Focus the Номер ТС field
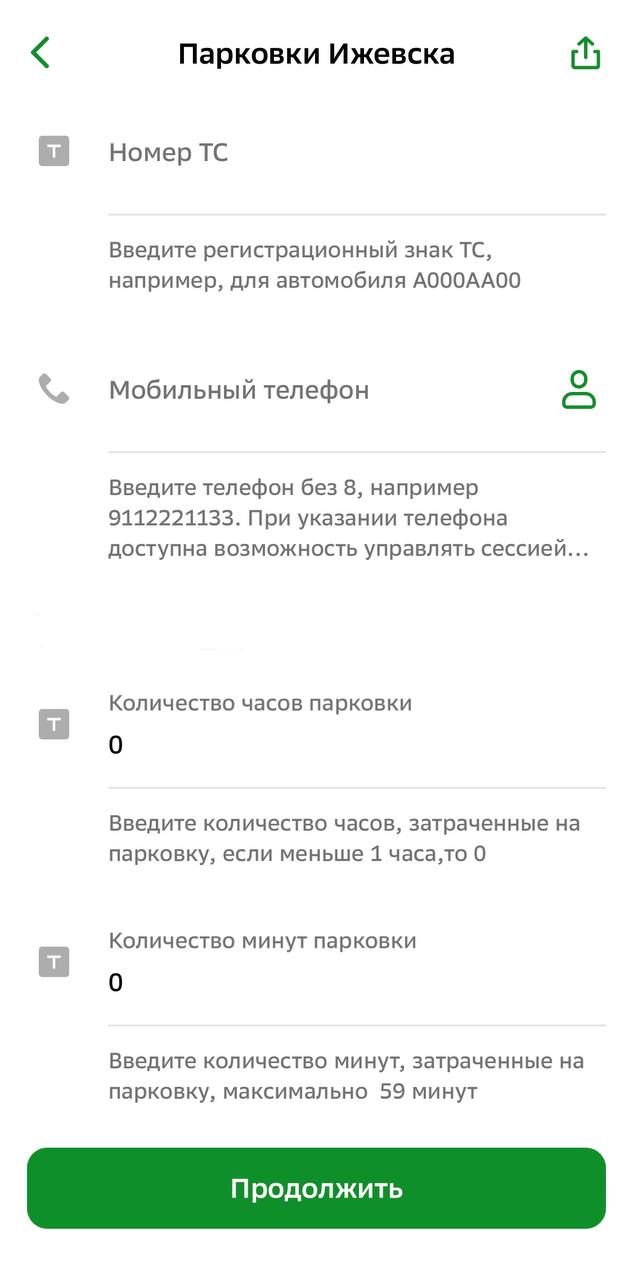633x1280 pixels. click(x=355, y=153)
